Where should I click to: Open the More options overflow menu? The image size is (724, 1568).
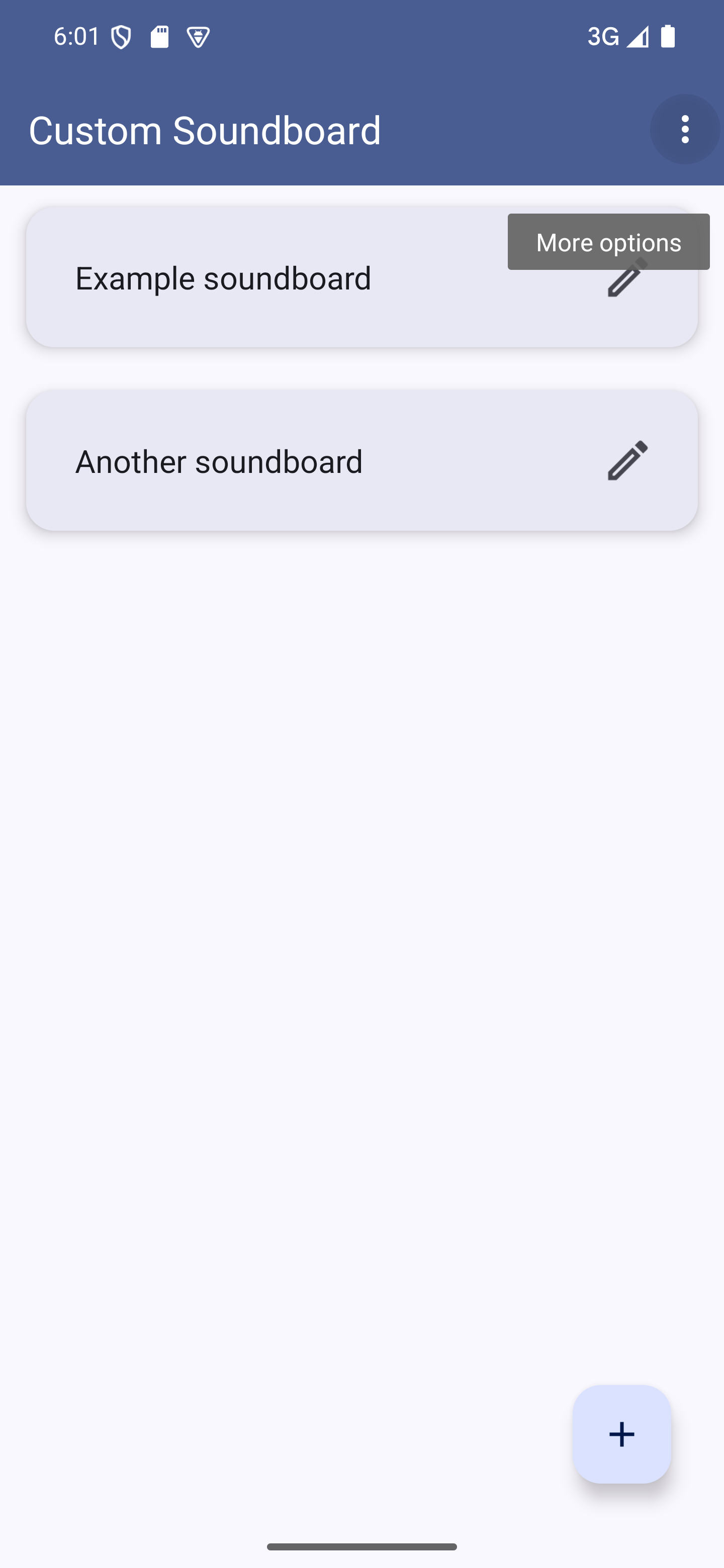[x=684, y=129]
